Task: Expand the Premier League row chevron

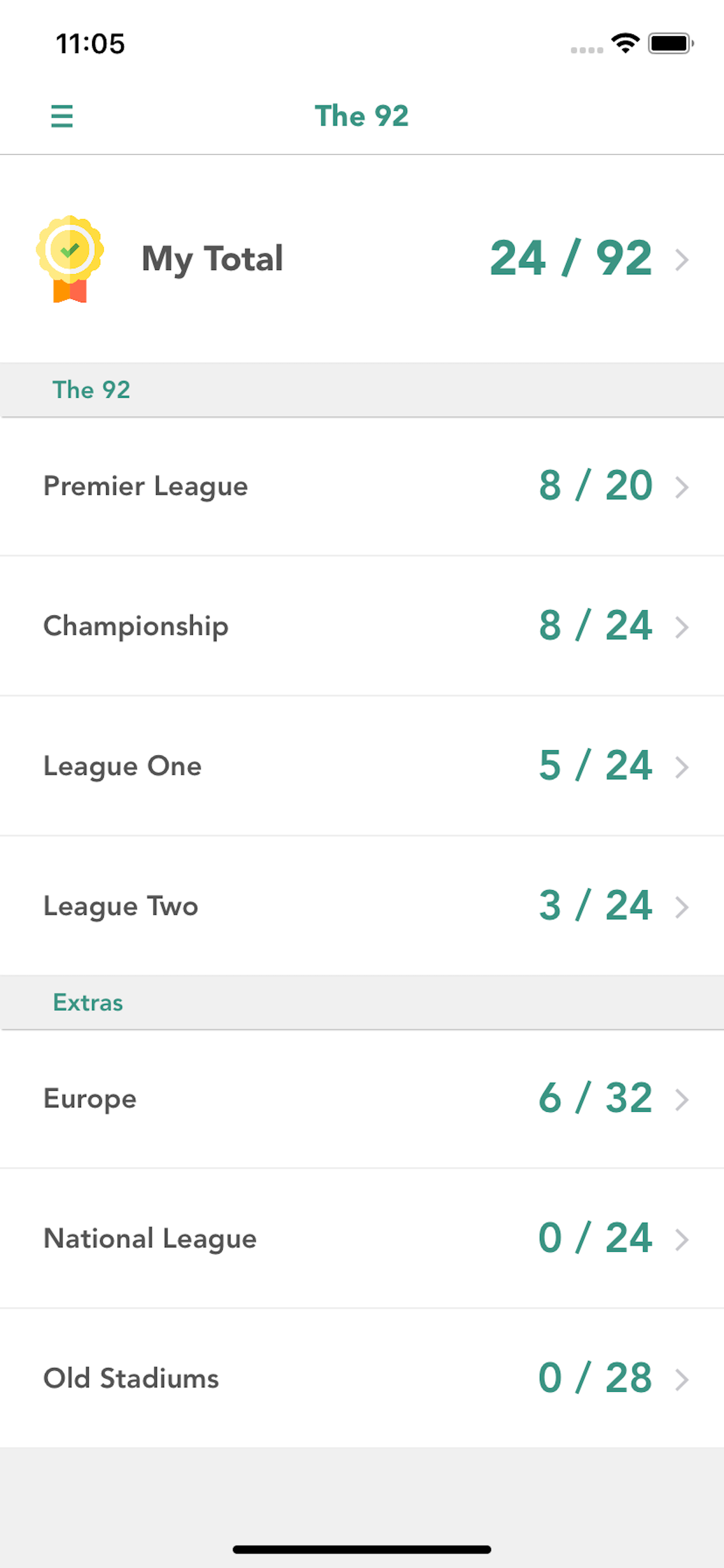Action: [x=683, y=487]
